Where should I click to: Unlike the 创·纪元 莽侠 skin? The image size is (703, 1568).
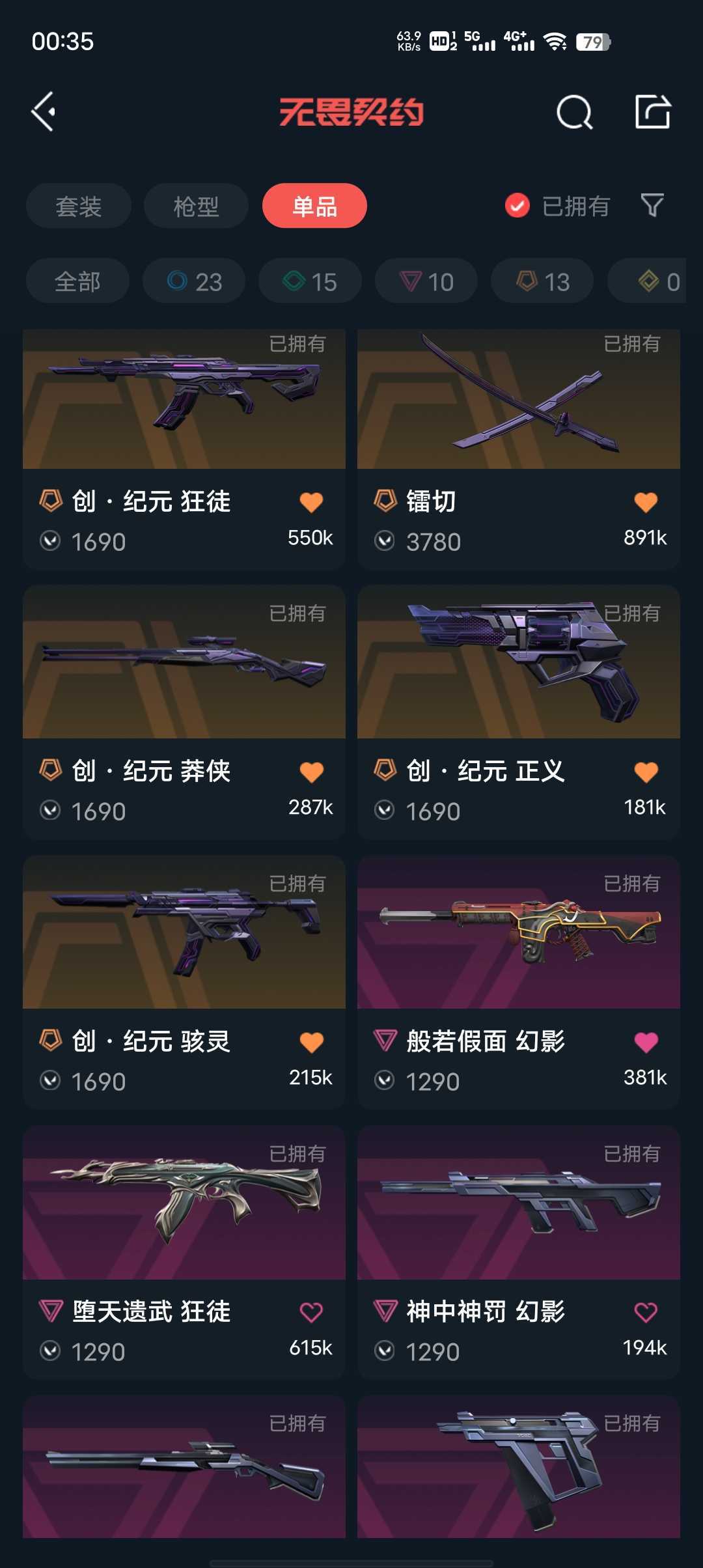pyautogui.click(x=311, y=772)
